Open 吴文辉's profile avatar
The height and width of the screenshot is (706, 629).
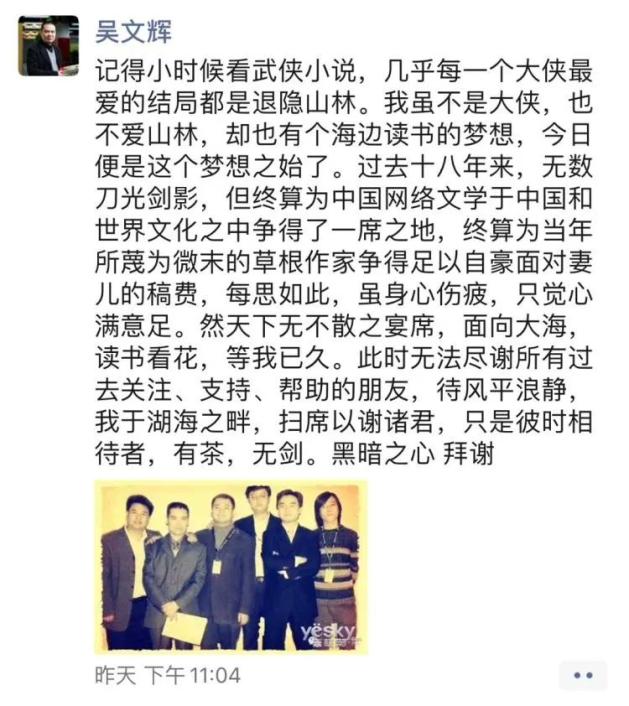click(x=48, y=46)
